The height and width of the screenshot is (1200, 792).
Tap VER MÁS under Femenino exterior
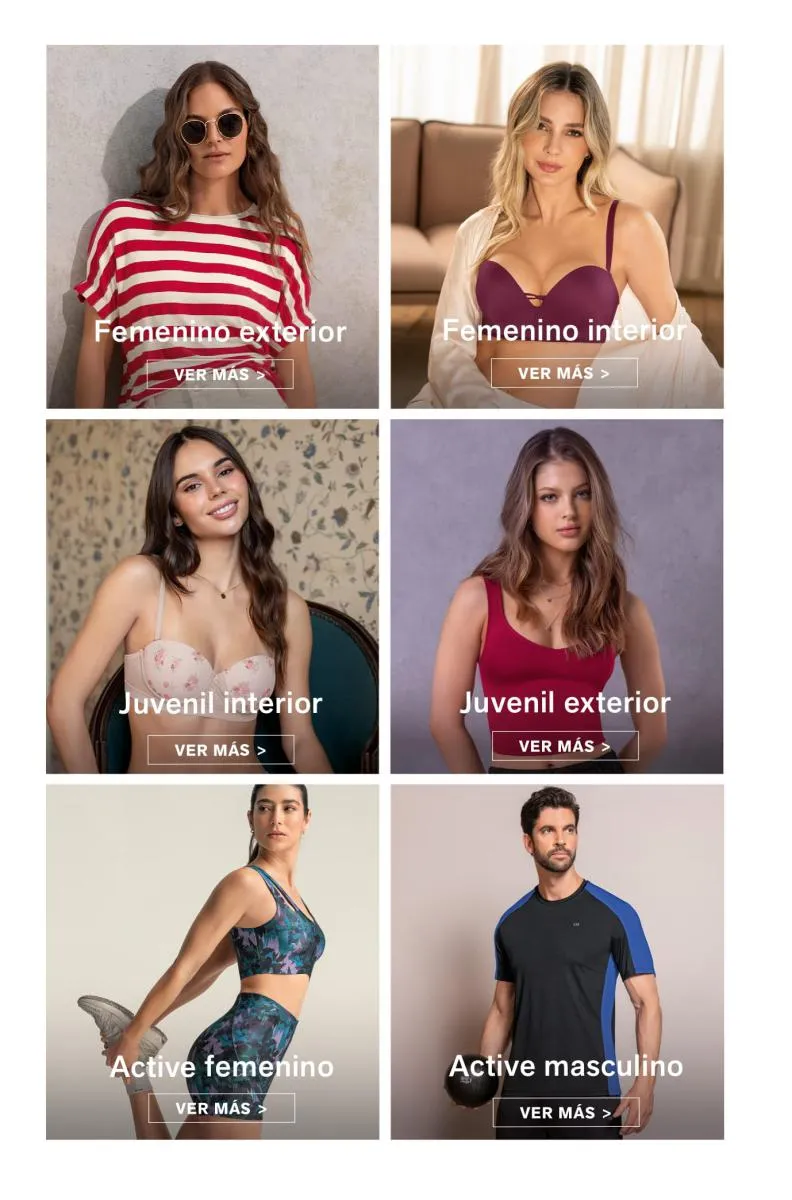(220, 375)
